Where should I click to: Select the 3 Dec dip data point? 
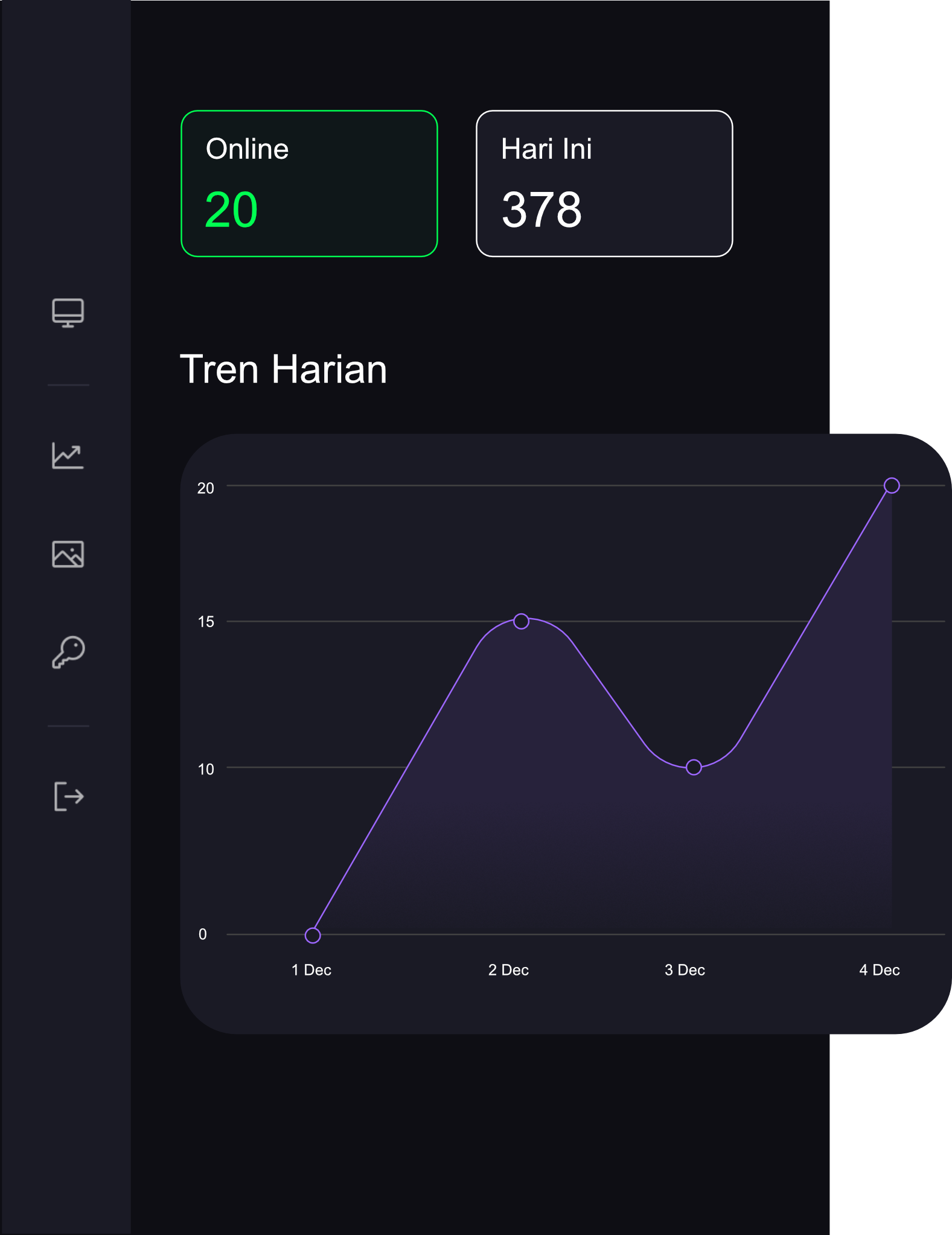692,767
